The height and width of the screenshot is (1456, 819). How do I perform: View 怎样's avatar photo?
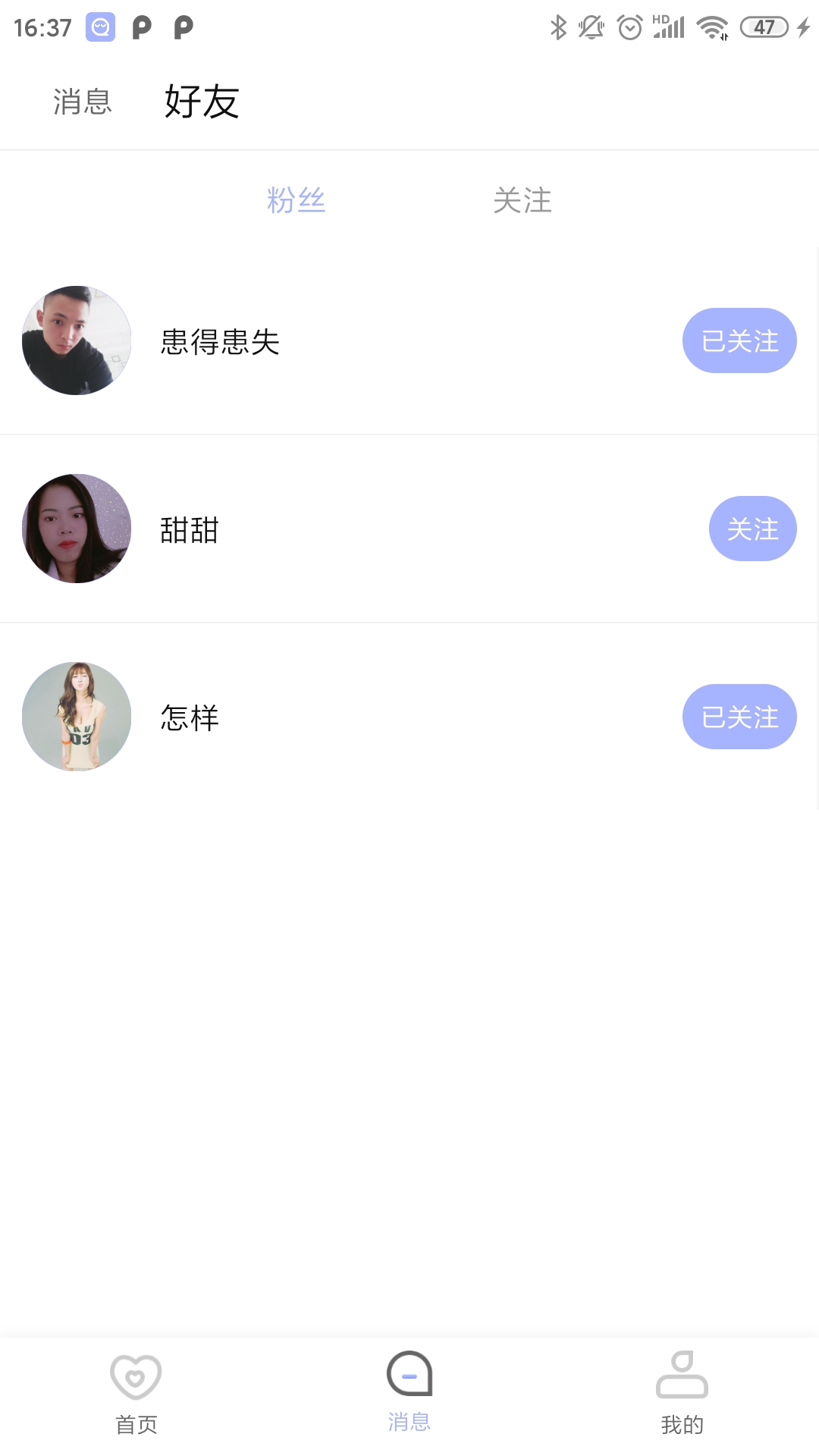click(76, 716)
